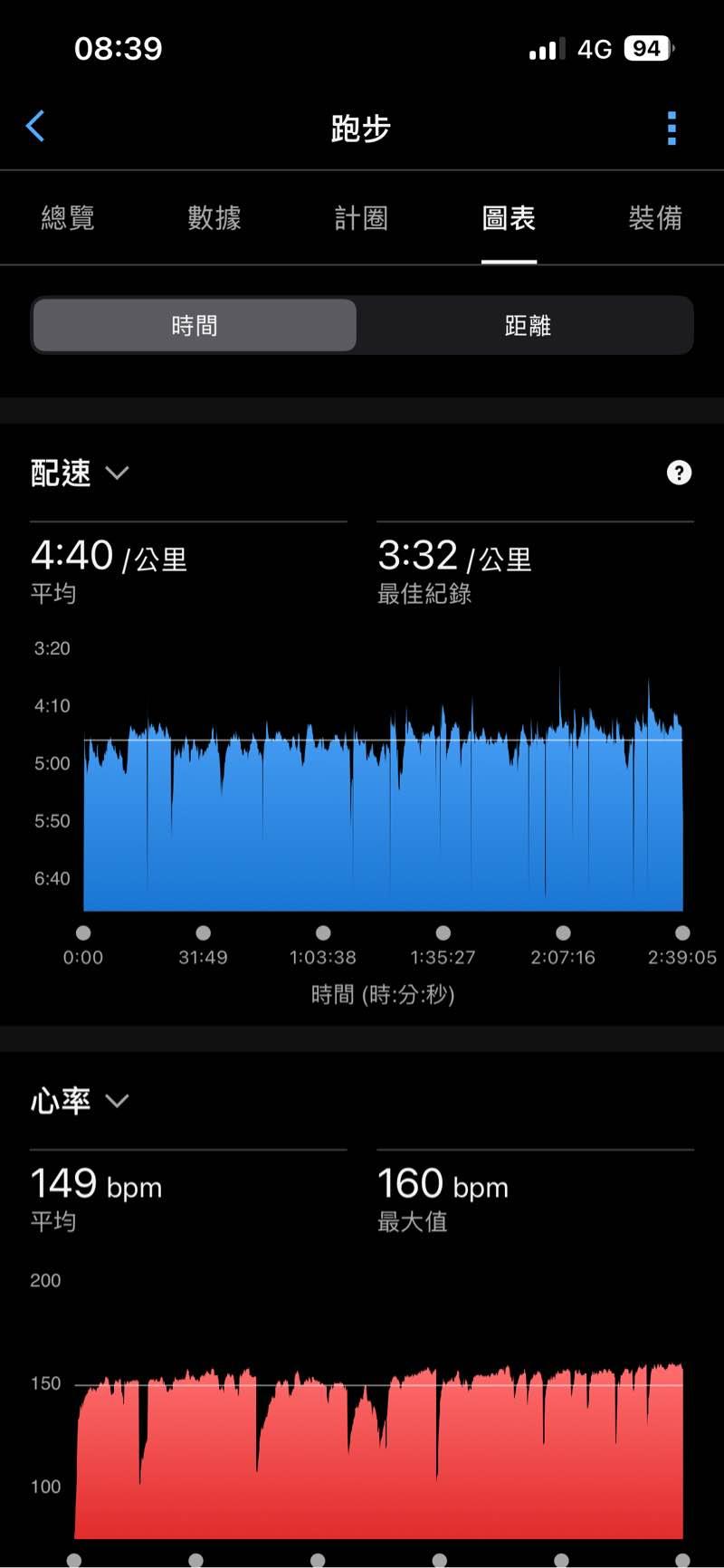Select the 時間 segment for chart axis

click(195, 326)
